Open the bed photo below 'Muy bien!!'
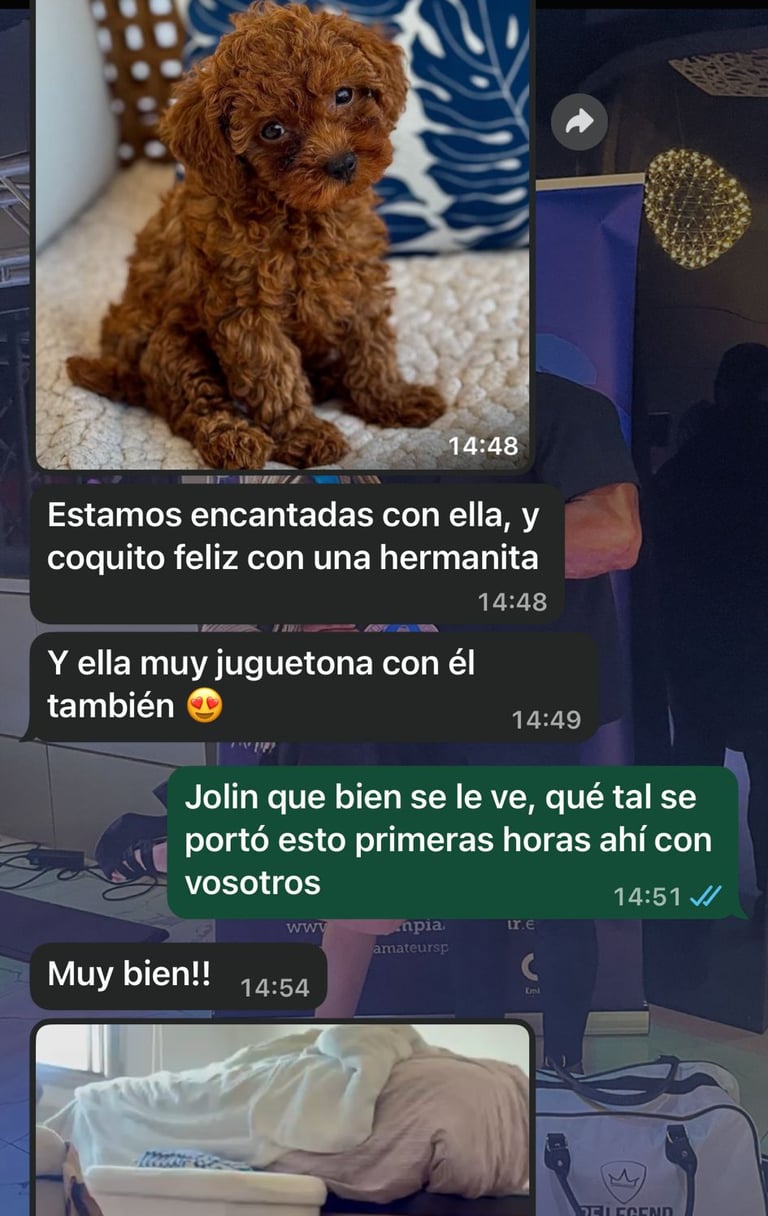The image size is (768, 1216). [x=283, y=1120]
